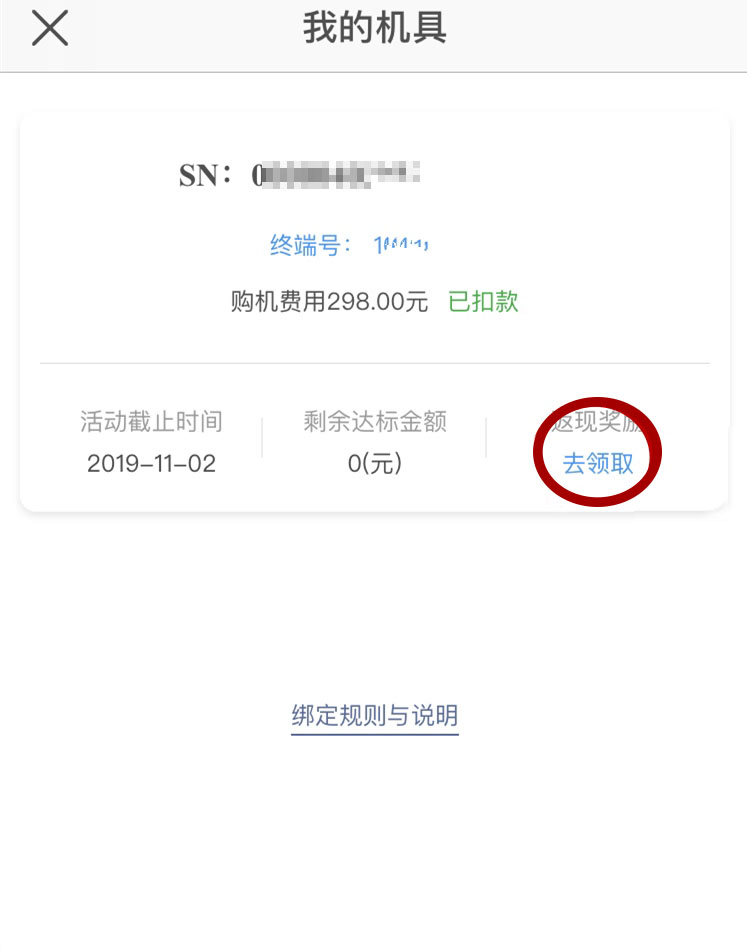
Task: Tap the X icon to close 我的机具 page
Action: coord(49,28)
